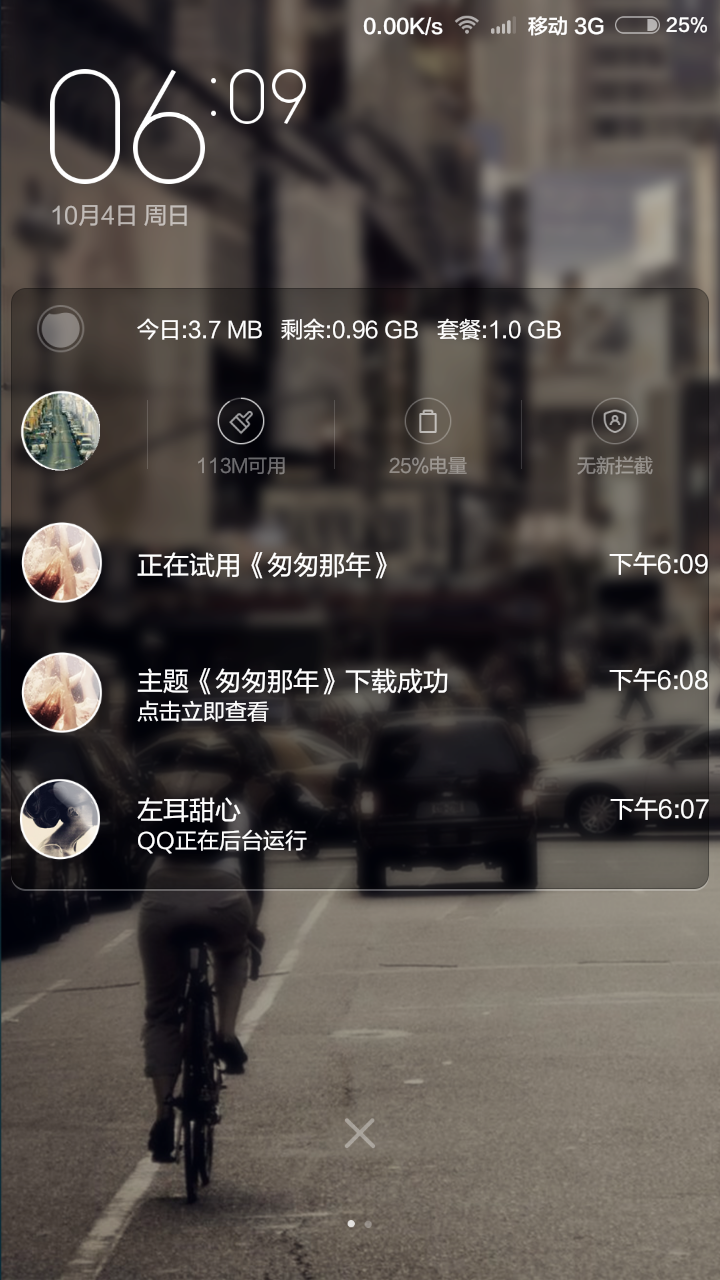Open the 正在试用《匆匆那年》 notification
This screenshot has width=720, height=1280.
pos(360,563)
